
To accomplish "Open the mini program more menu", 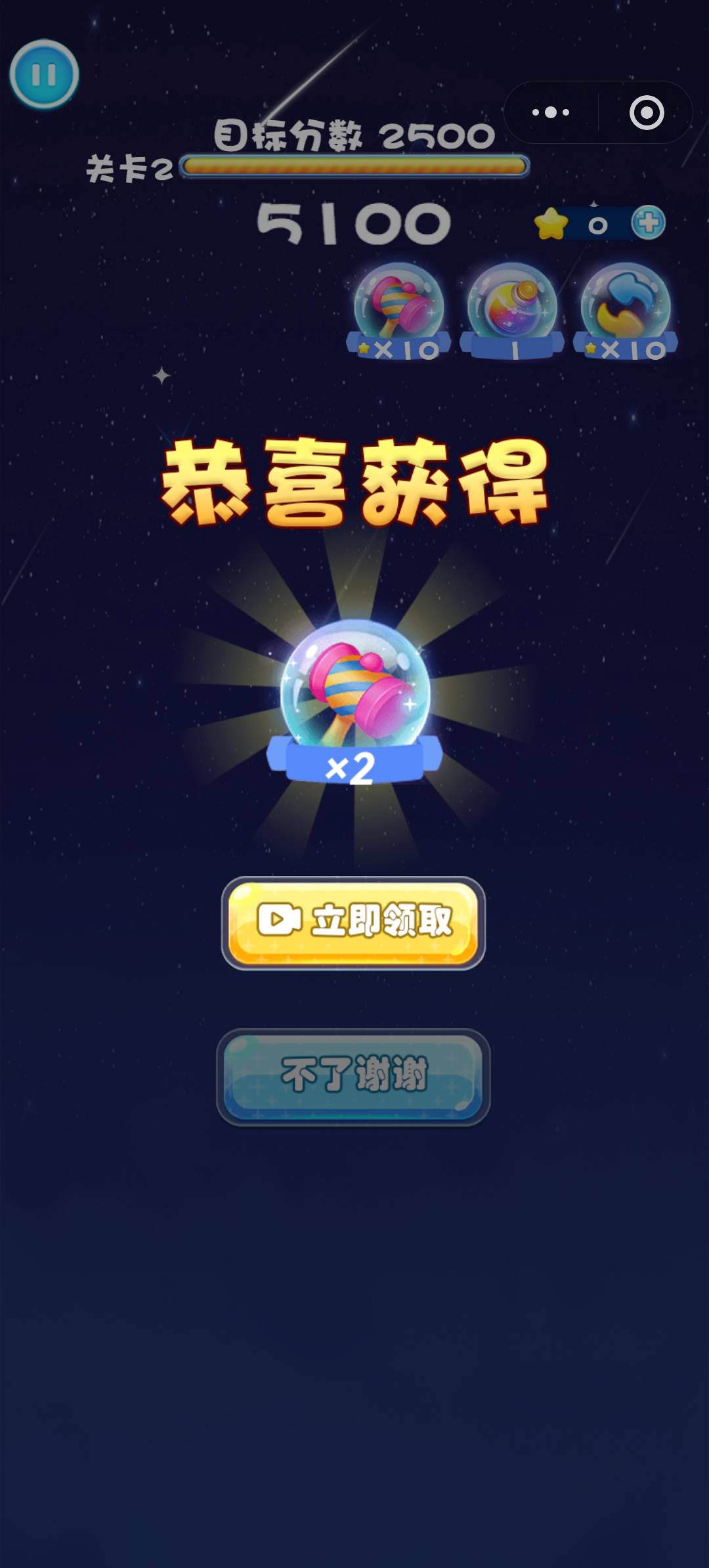I will 551,112.
